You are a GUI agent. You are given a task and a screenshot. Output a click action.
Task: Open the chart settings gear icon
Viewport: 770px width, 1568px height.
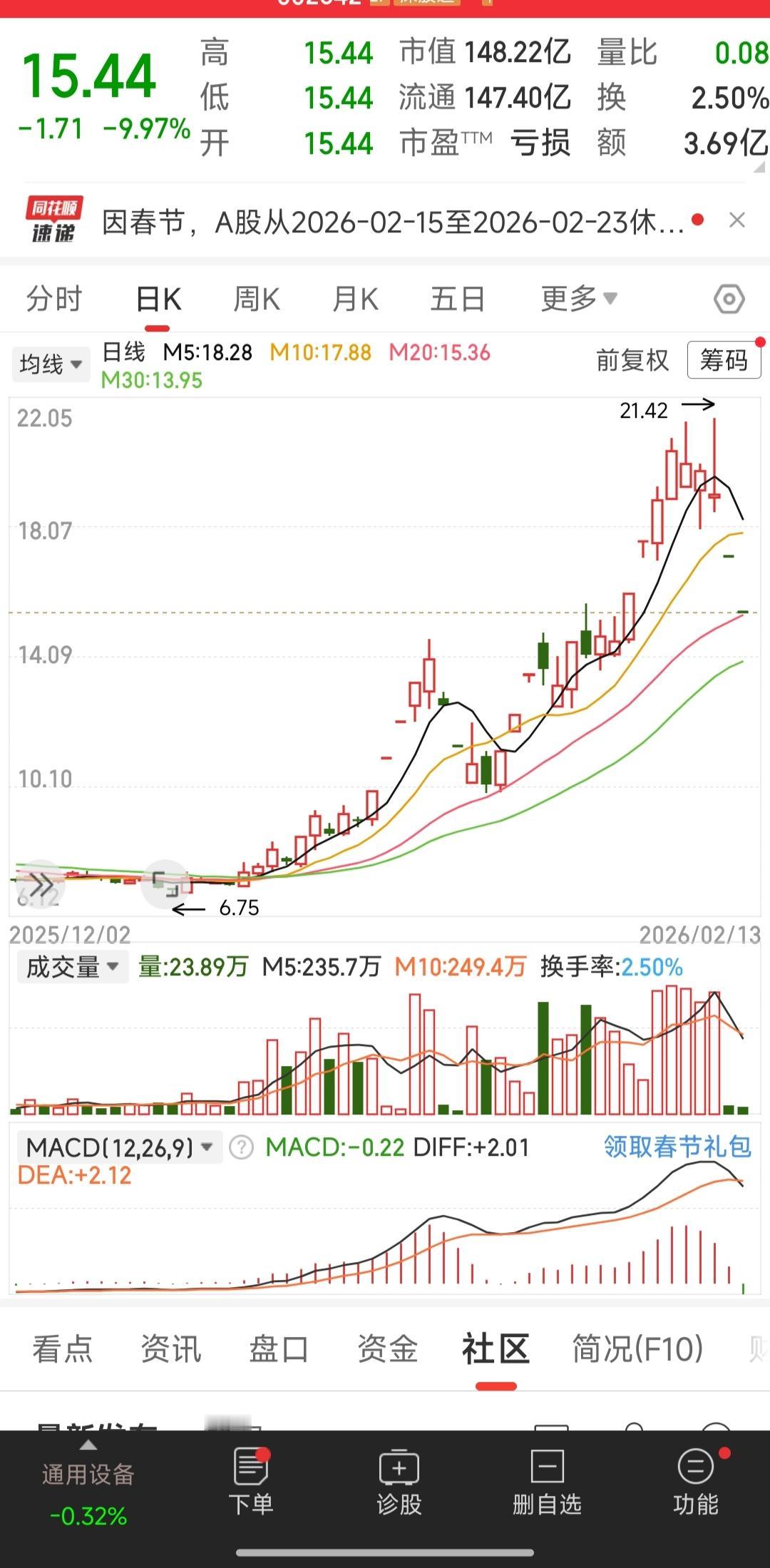[x=729, y=299]
